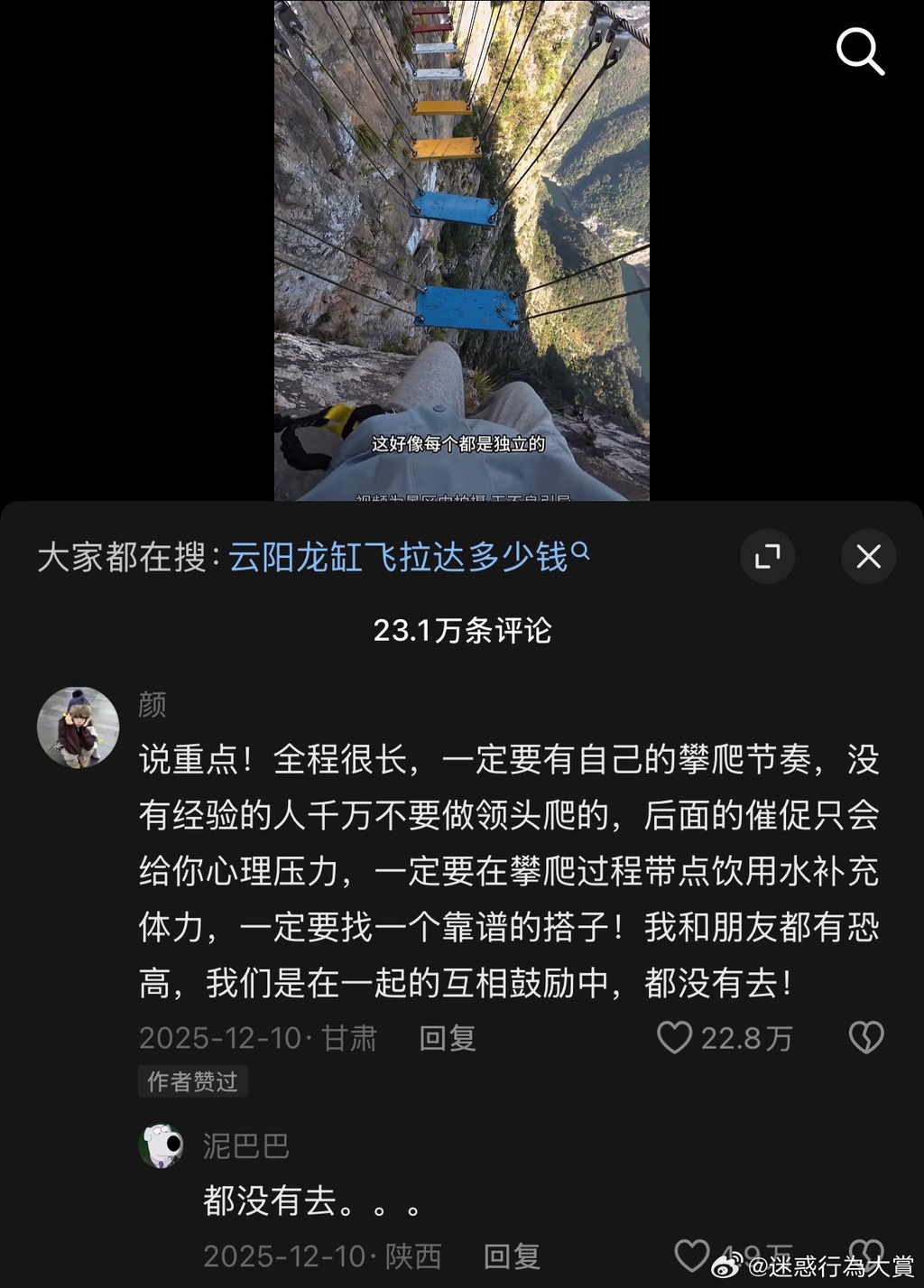Like 泥巴巴's comment
Image resolution: width=924 pixels, height=1288 pixels.
[x=692, y=1255]
